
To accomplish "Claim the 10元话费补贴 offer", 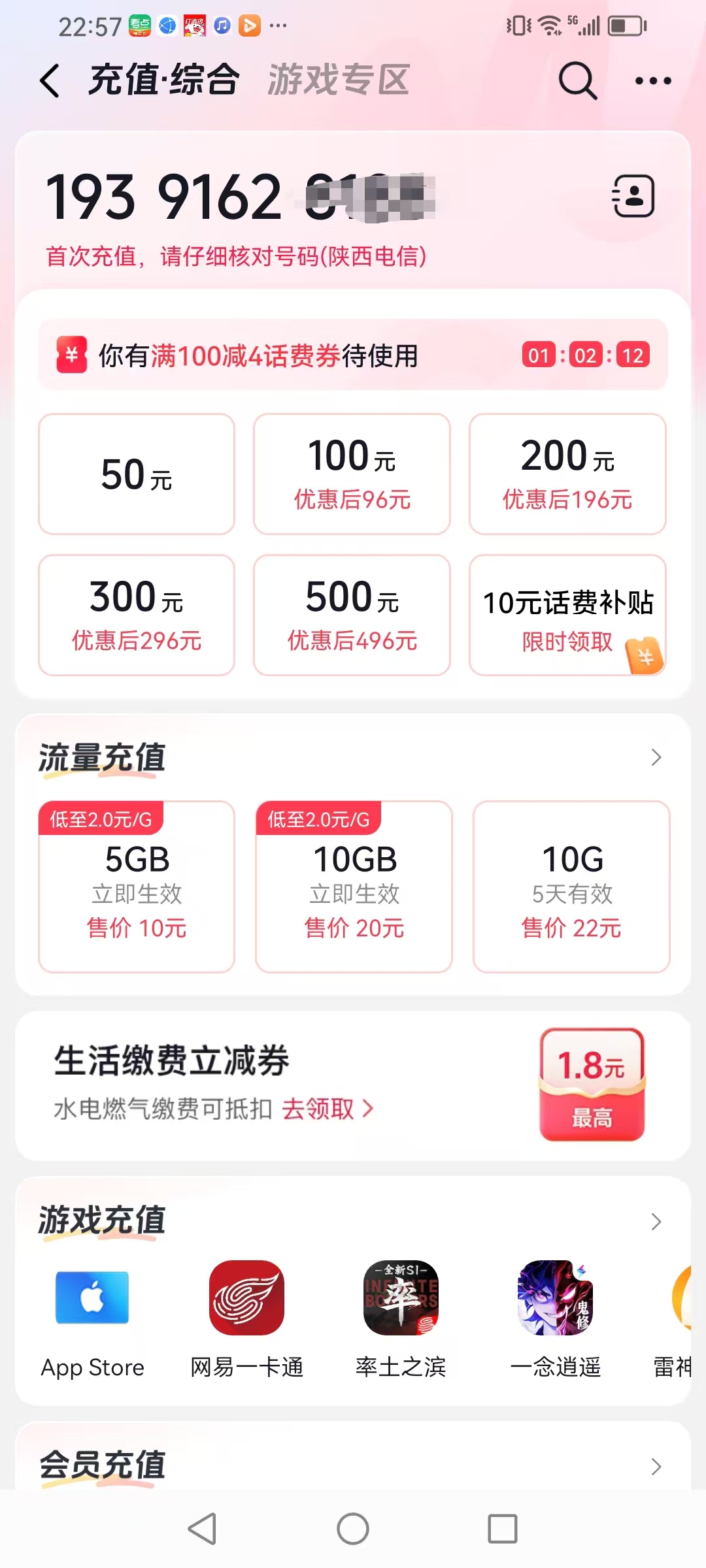I will [567, 615].
